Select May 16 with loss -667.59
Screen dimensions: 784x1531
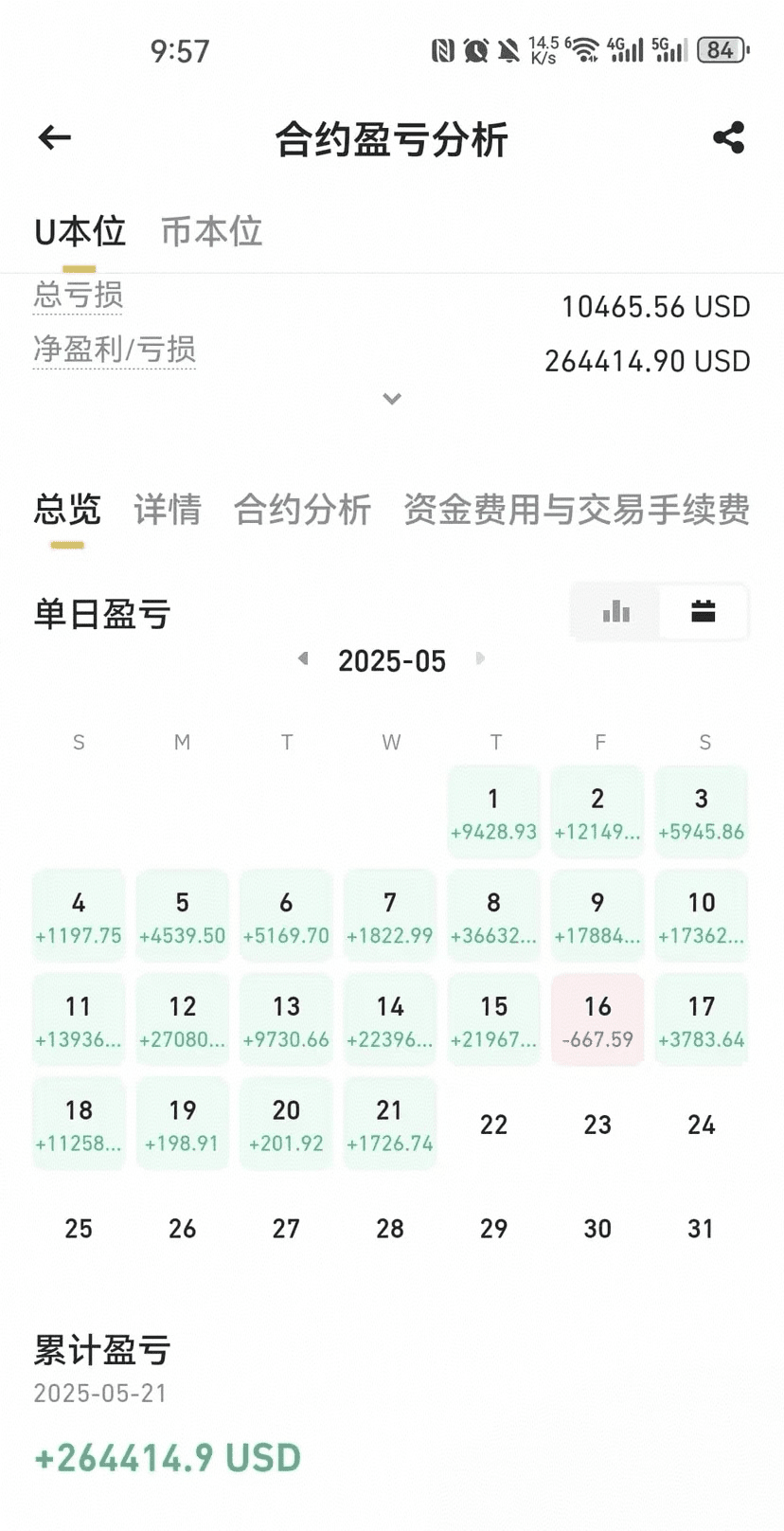click(x=597, y=1020)
